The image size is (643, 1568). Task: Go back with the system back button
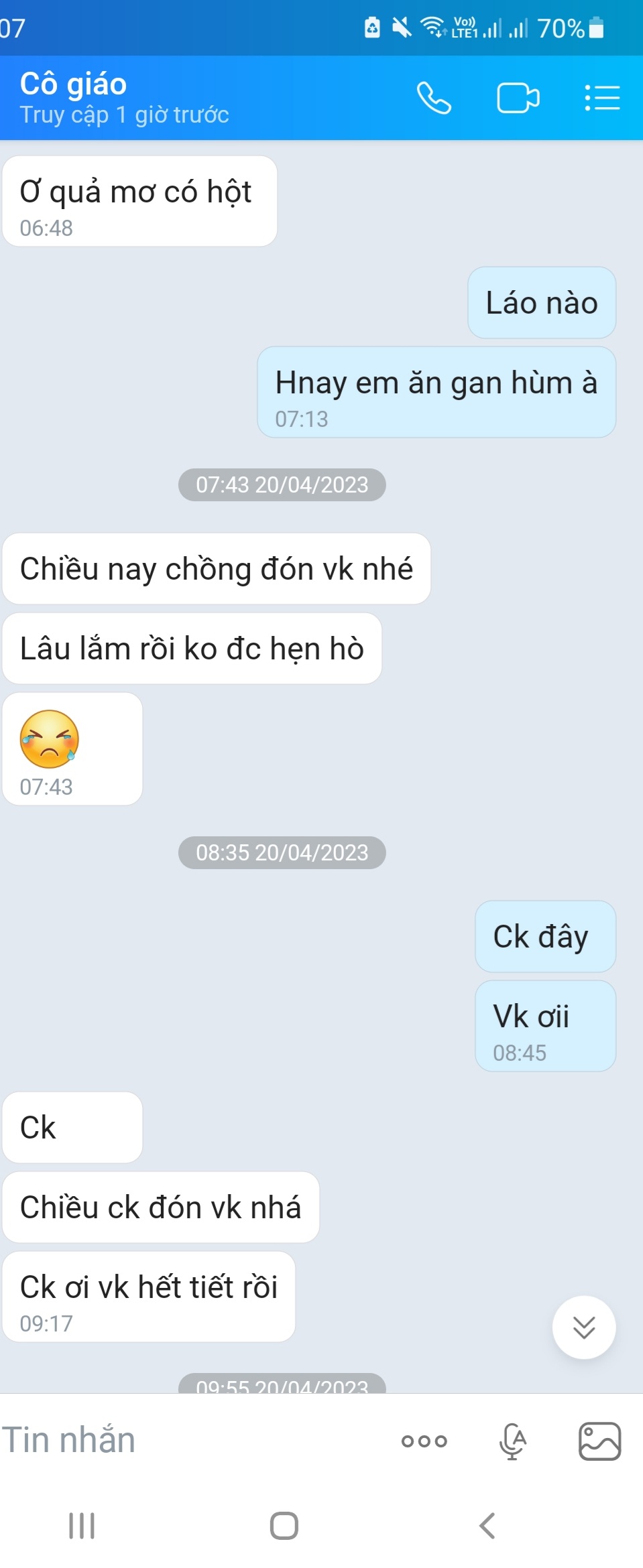point(487,1526)
